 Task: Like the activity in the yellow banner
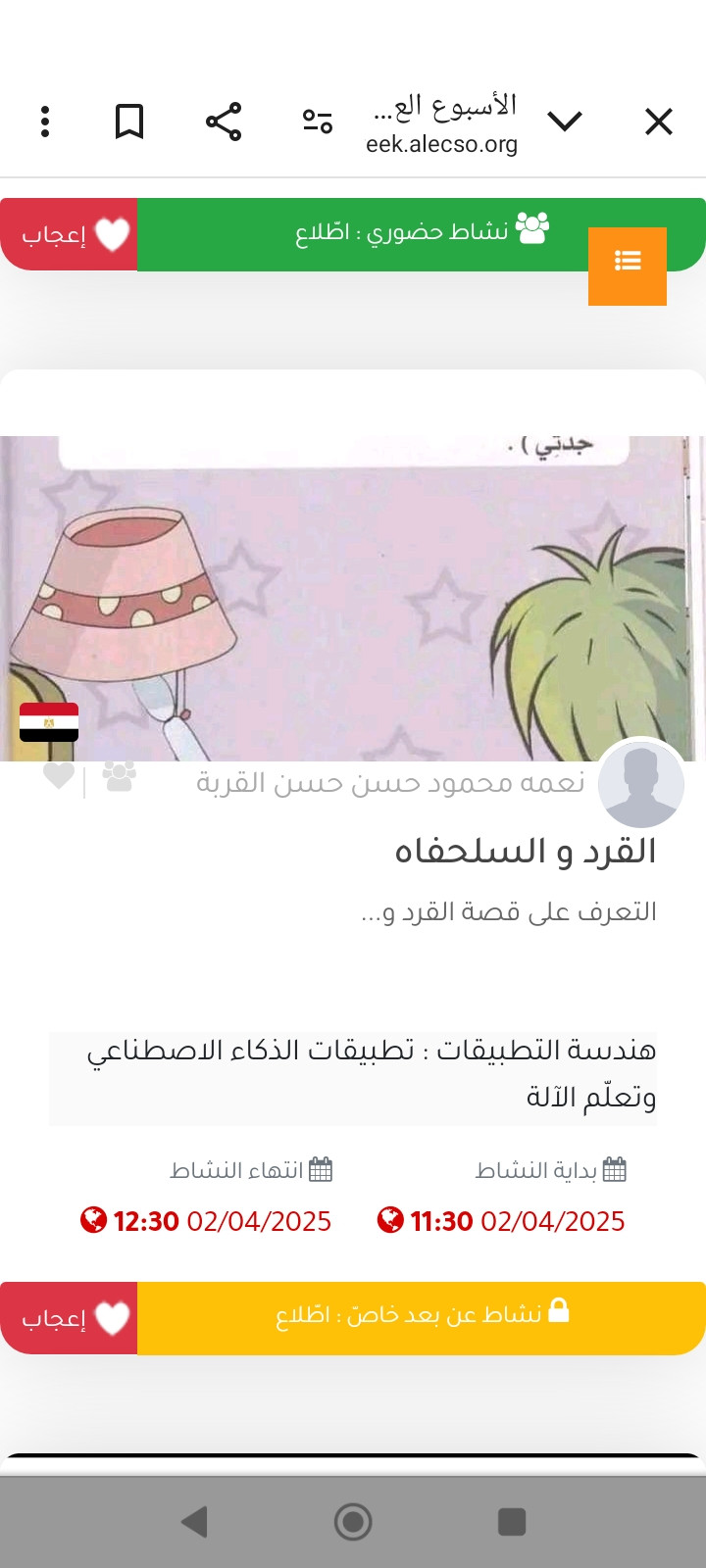point(69,1319)
